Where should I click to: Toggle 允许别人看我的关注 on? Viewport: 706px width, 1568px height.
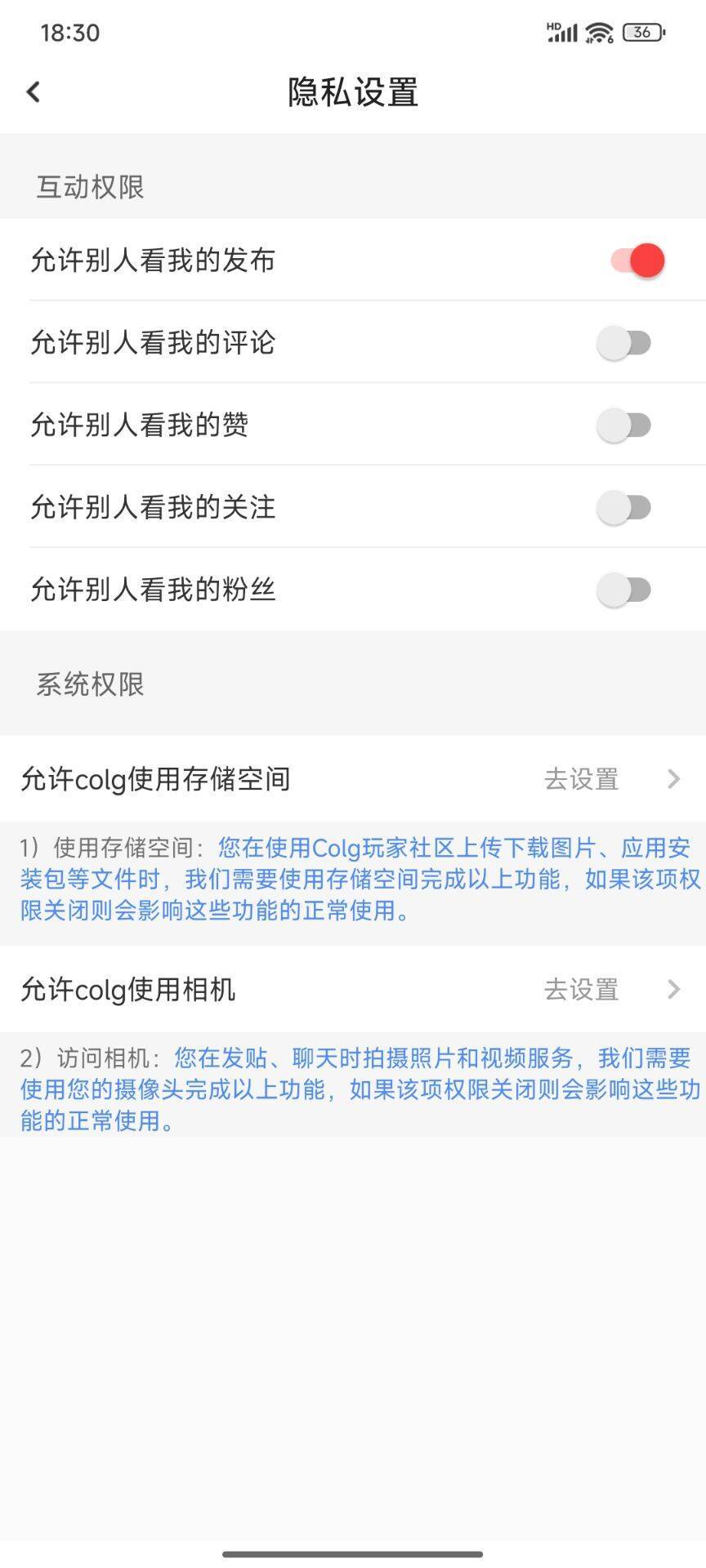(x=624, y=507)
